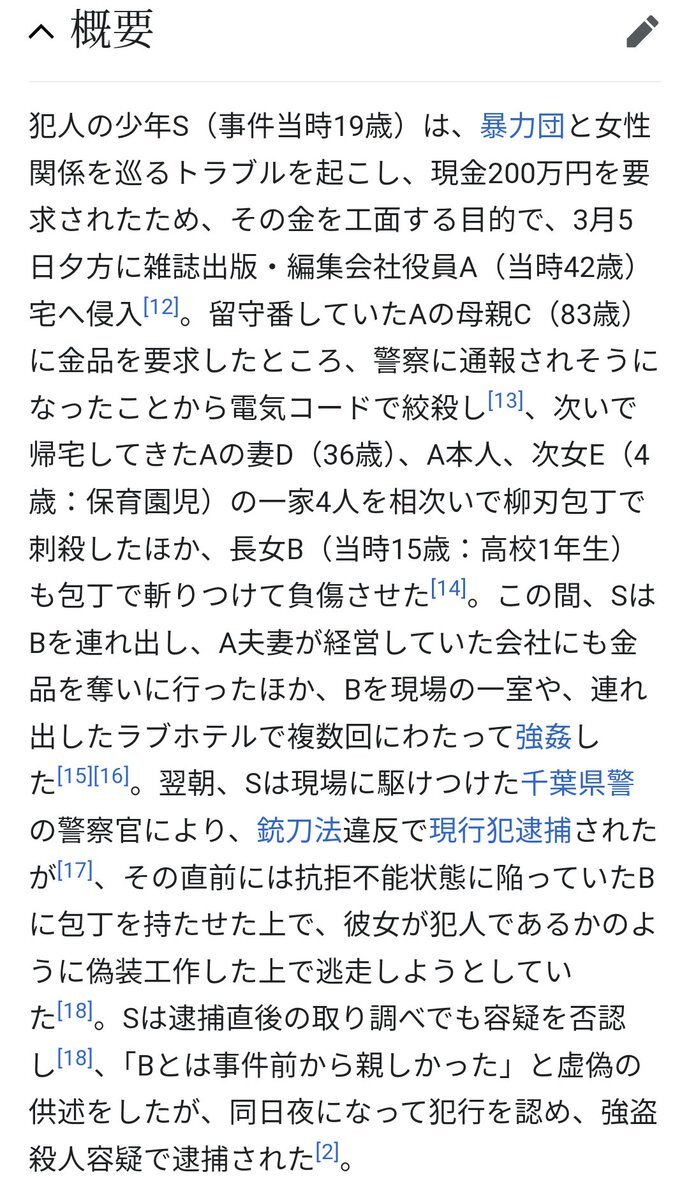Collapse the 概要 section
Image resolution: width=689 pixels, height=1200 pixels.
[x=42, y=32]
